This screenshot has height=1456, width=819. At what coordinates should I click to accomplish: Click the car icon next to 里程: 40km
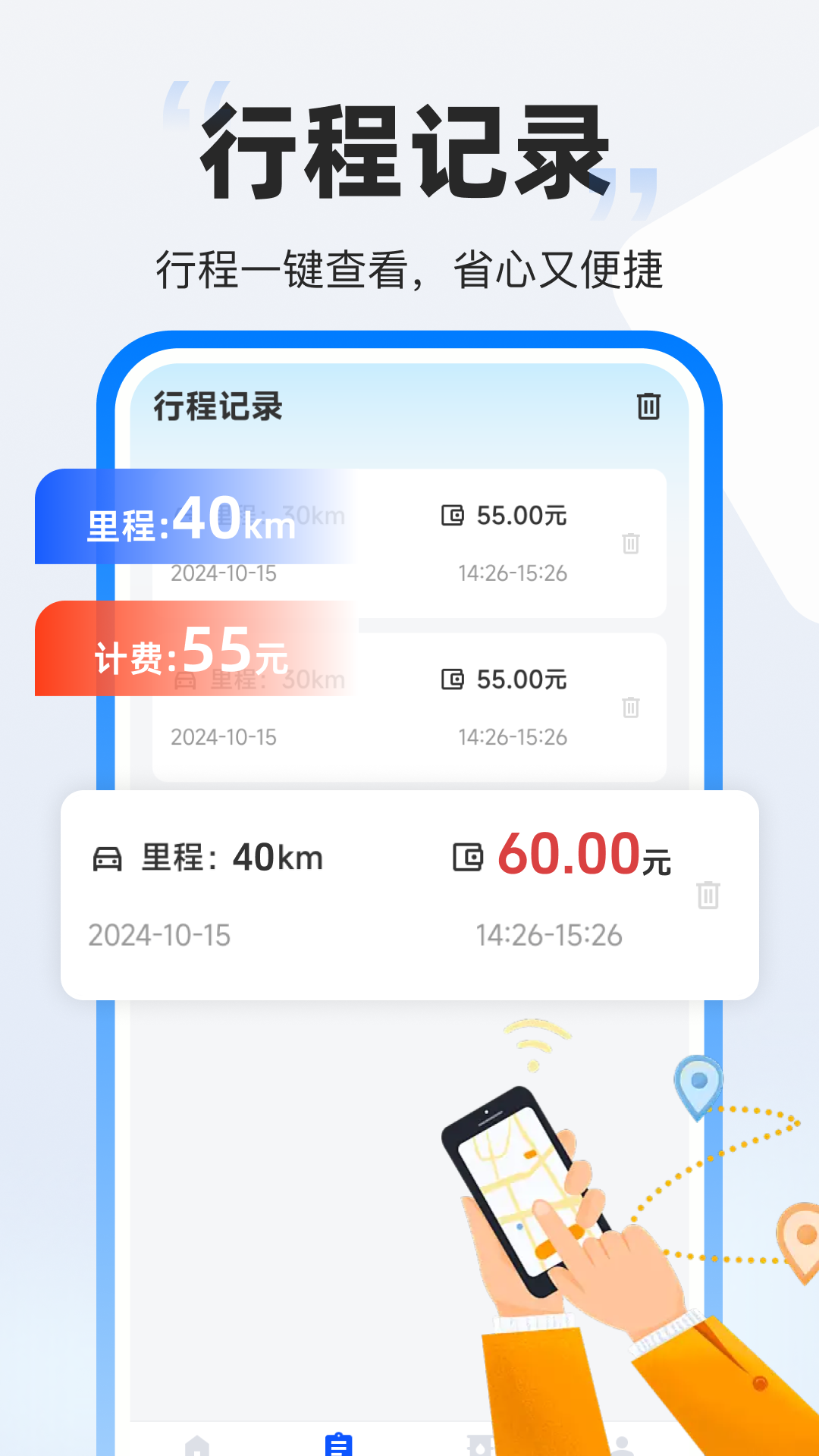(108, 859)
